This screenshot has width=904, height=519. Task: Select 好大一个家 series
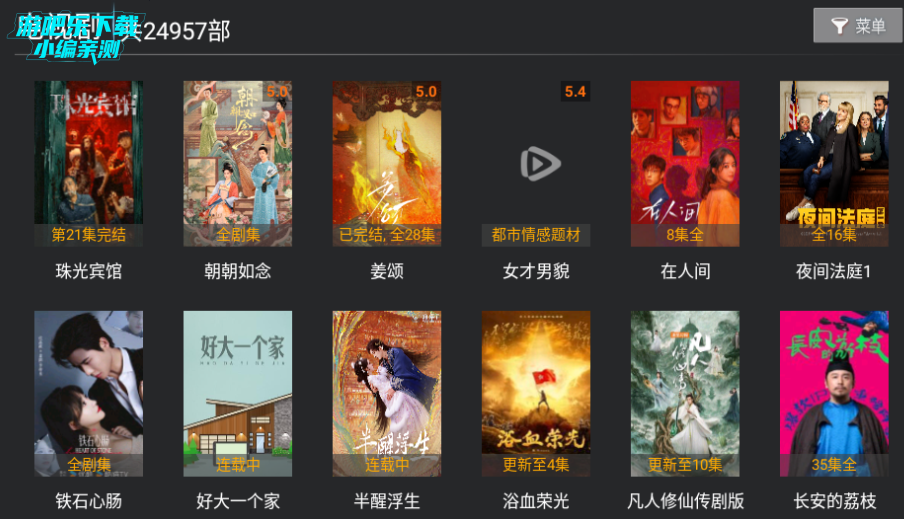point(237,394)
